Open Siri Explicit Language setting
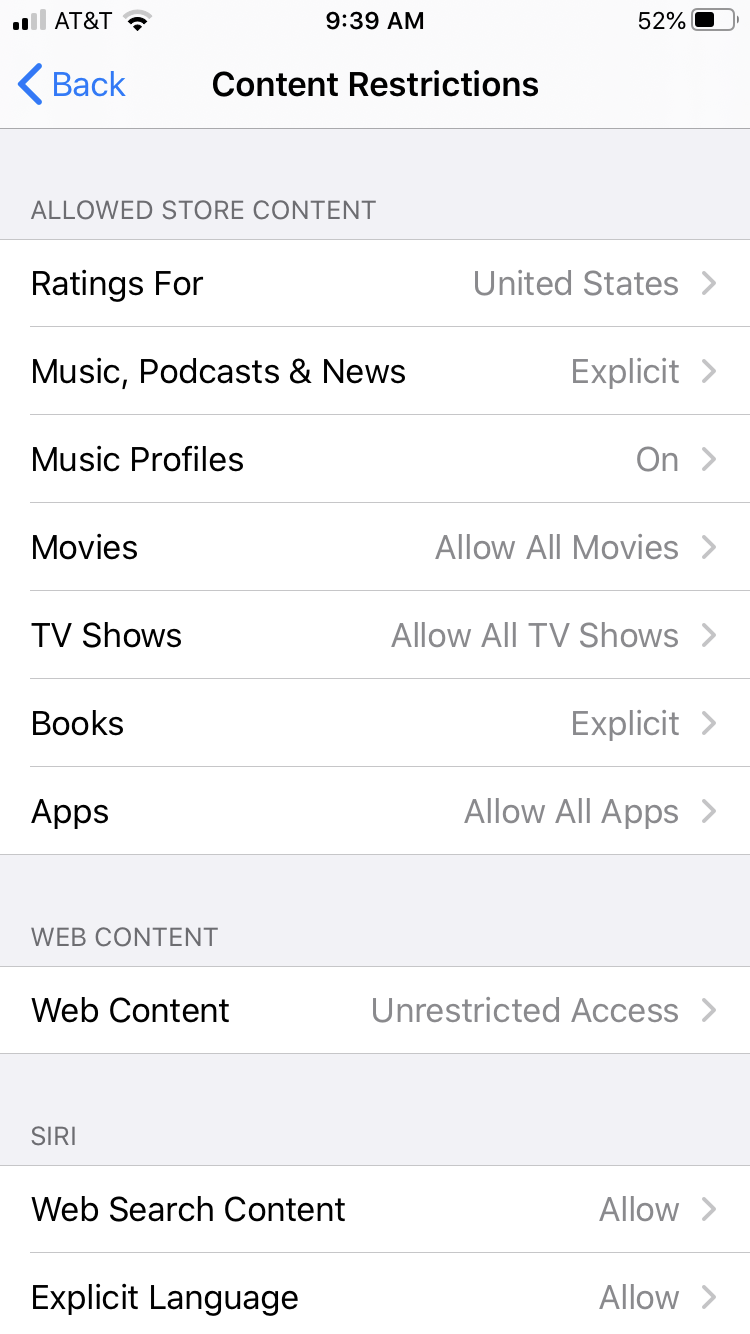The image size is (750, 1334). click(375, 1298)
